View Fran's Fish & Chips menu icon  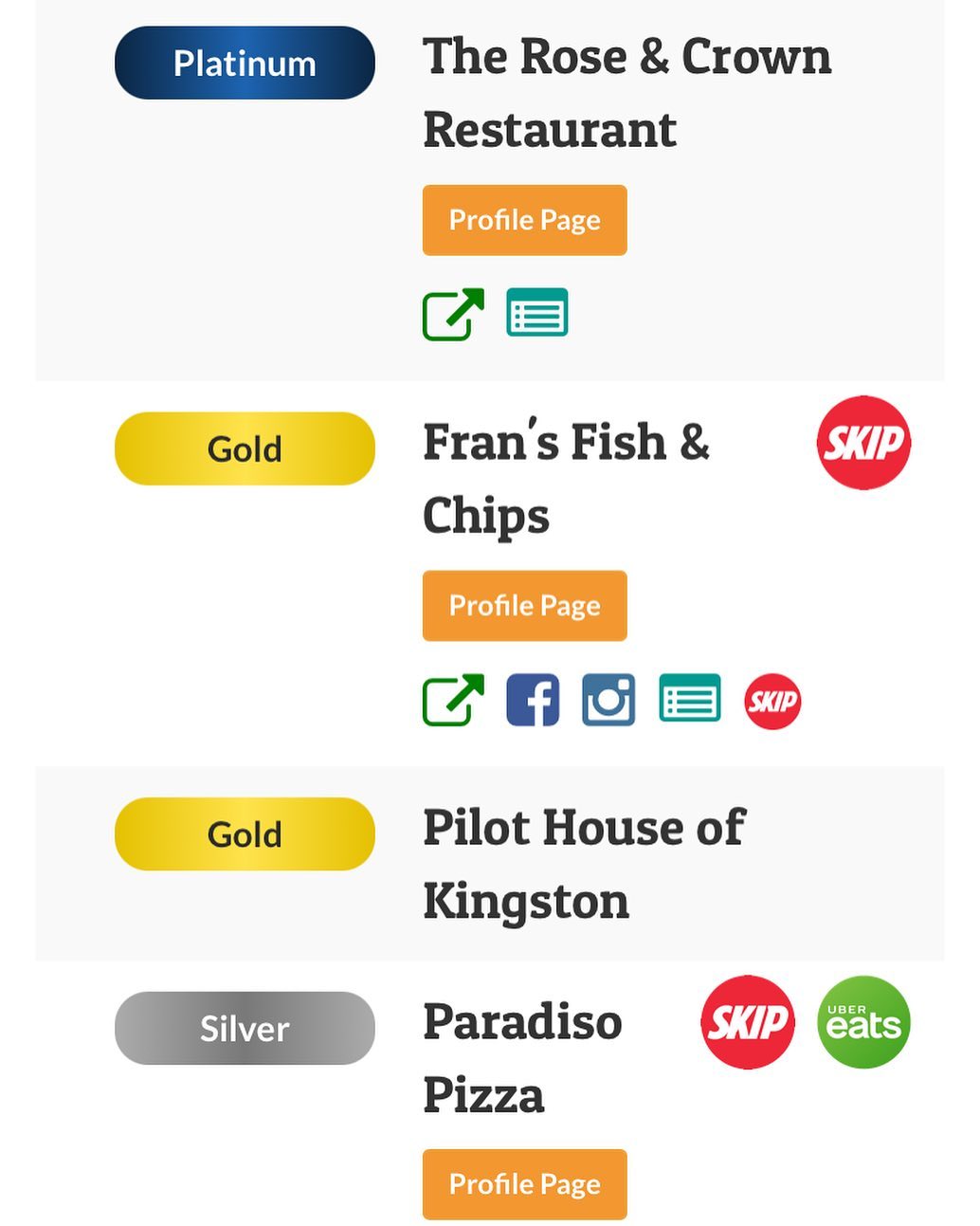point(690,699)
